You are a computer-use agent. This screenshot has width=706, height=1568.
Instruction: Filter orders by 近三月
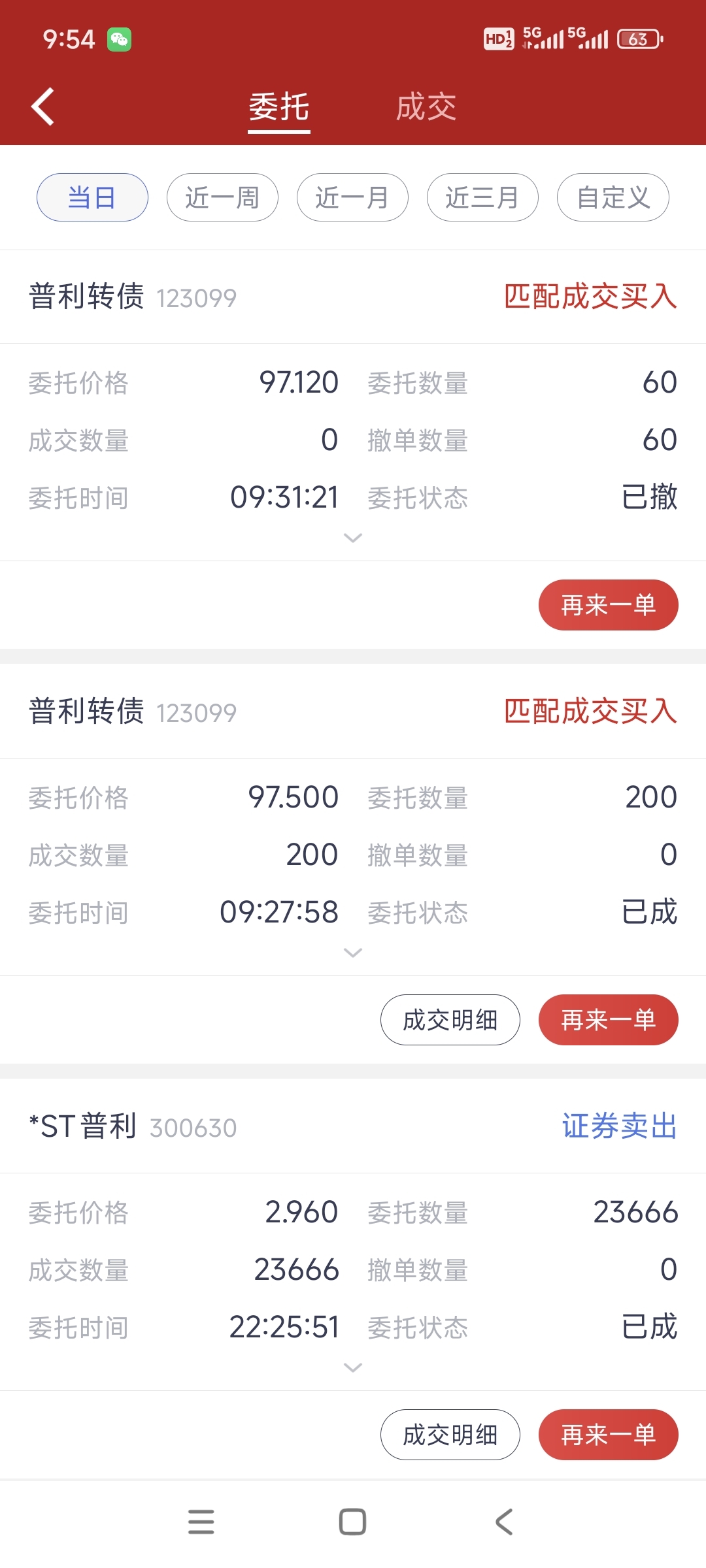click(482, 197)
